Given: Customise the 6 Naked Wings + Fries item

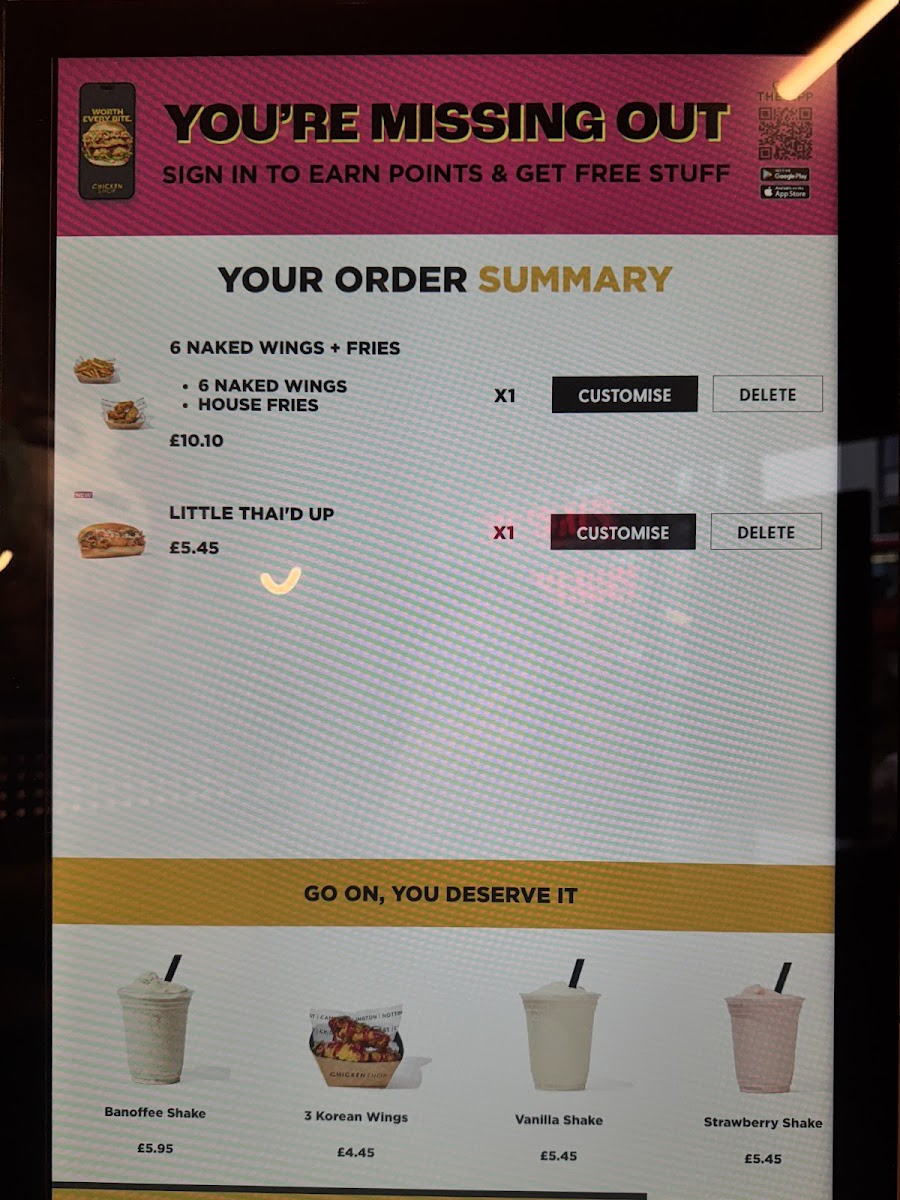Looking at the screenshot, I should (625, 395).
